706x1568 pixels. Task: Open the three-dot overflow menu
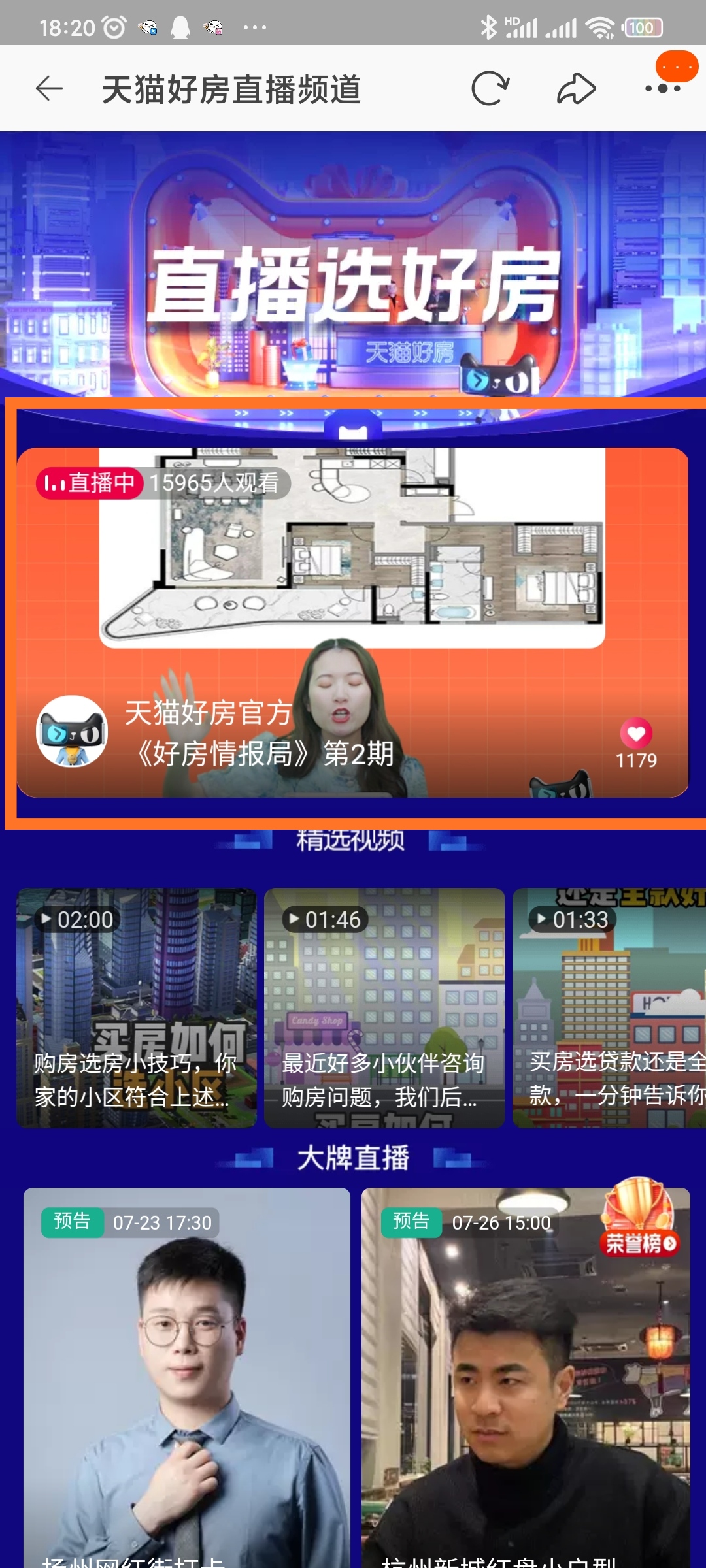[662, 88]
